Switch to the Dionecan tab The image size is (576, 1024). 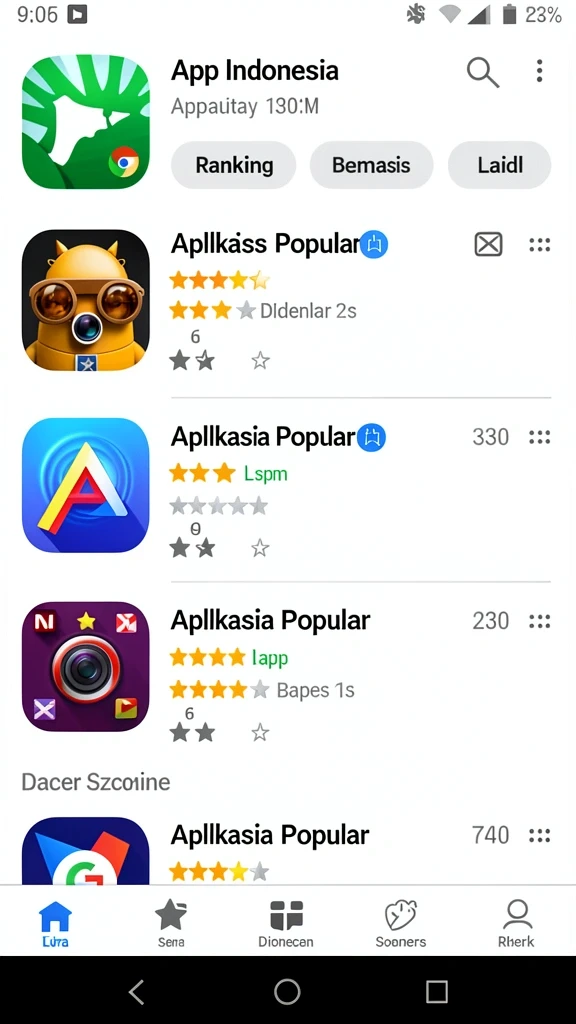[x=286, y=924]
